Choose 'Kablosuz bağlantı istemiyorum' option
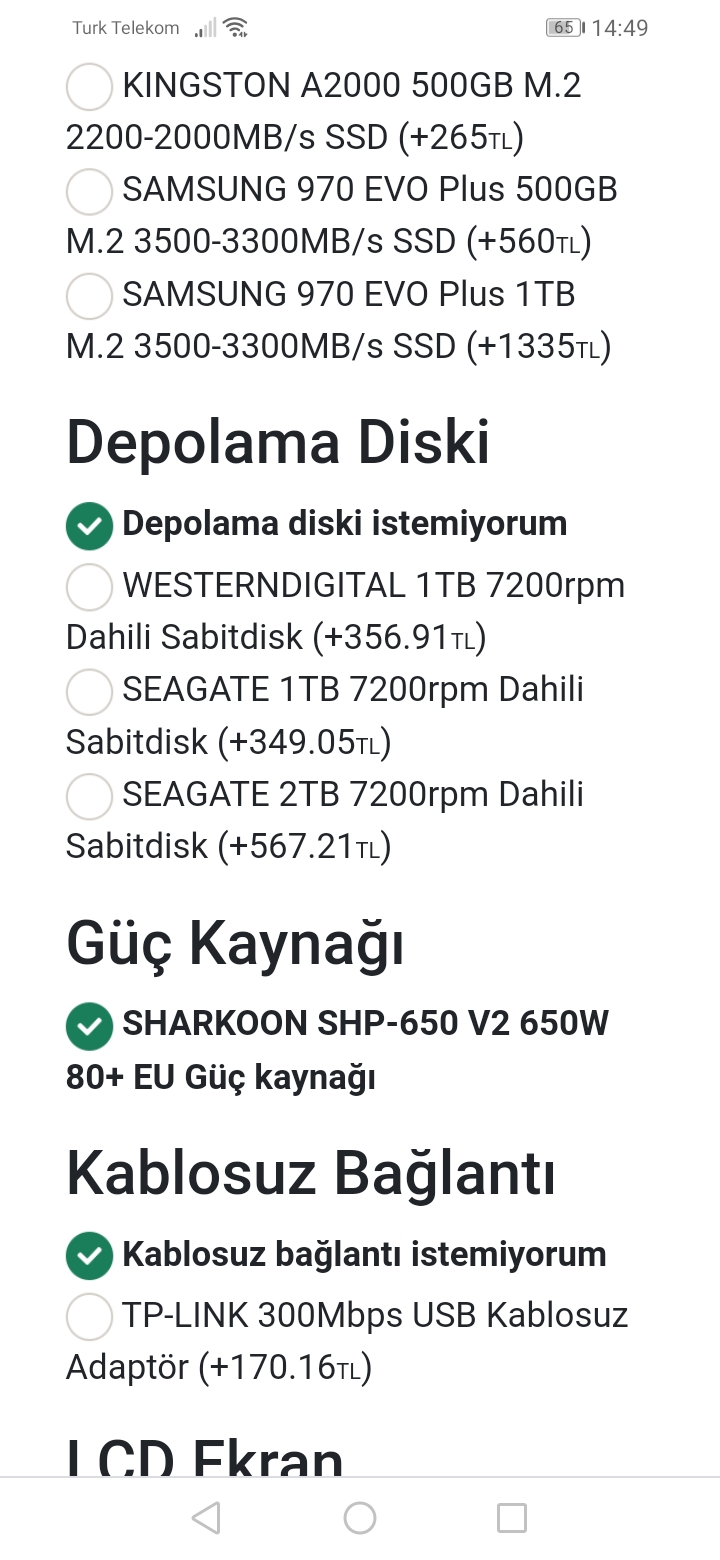The width and height of the screenshot is (720, 1560). 89,1255
